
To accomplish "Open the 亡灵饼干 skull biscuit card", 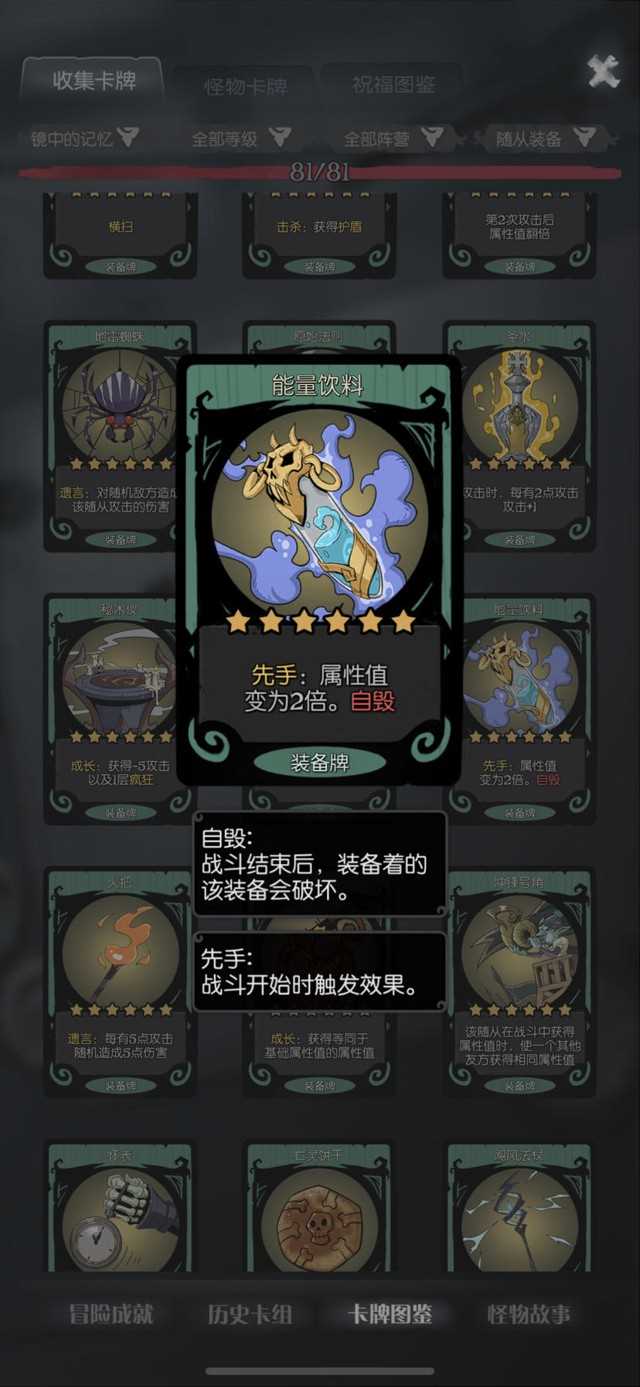I will coord(319,1210).
